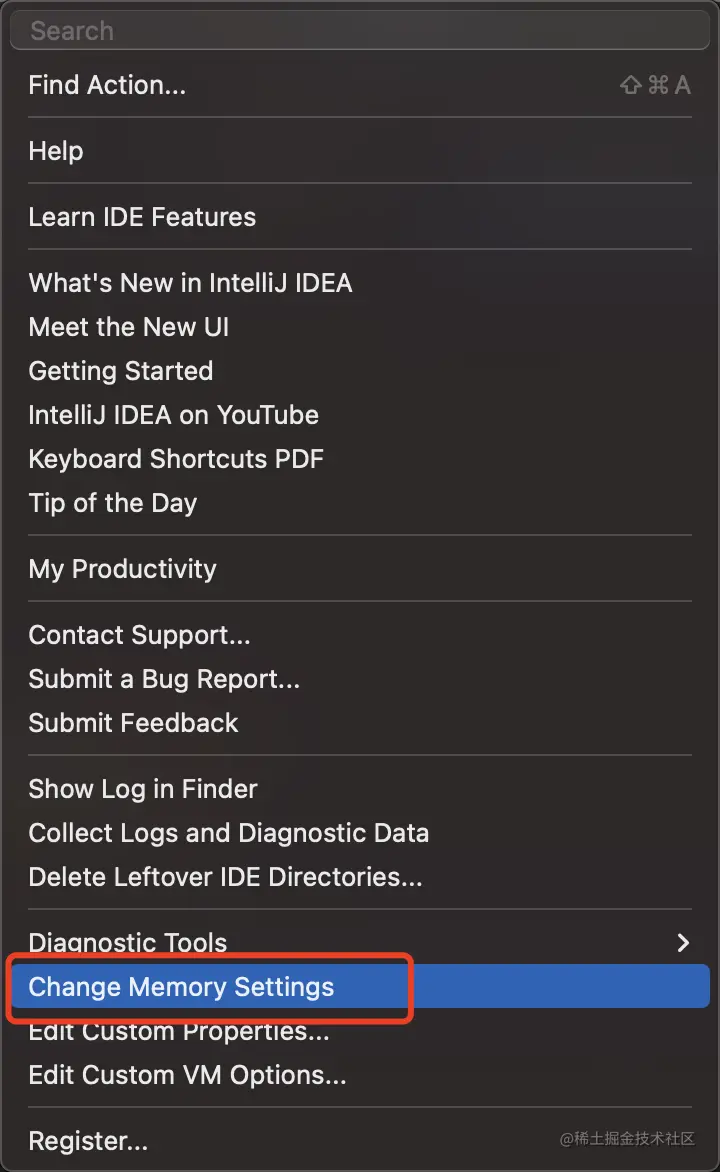Select Contact Support...

(x=140, y=635)
